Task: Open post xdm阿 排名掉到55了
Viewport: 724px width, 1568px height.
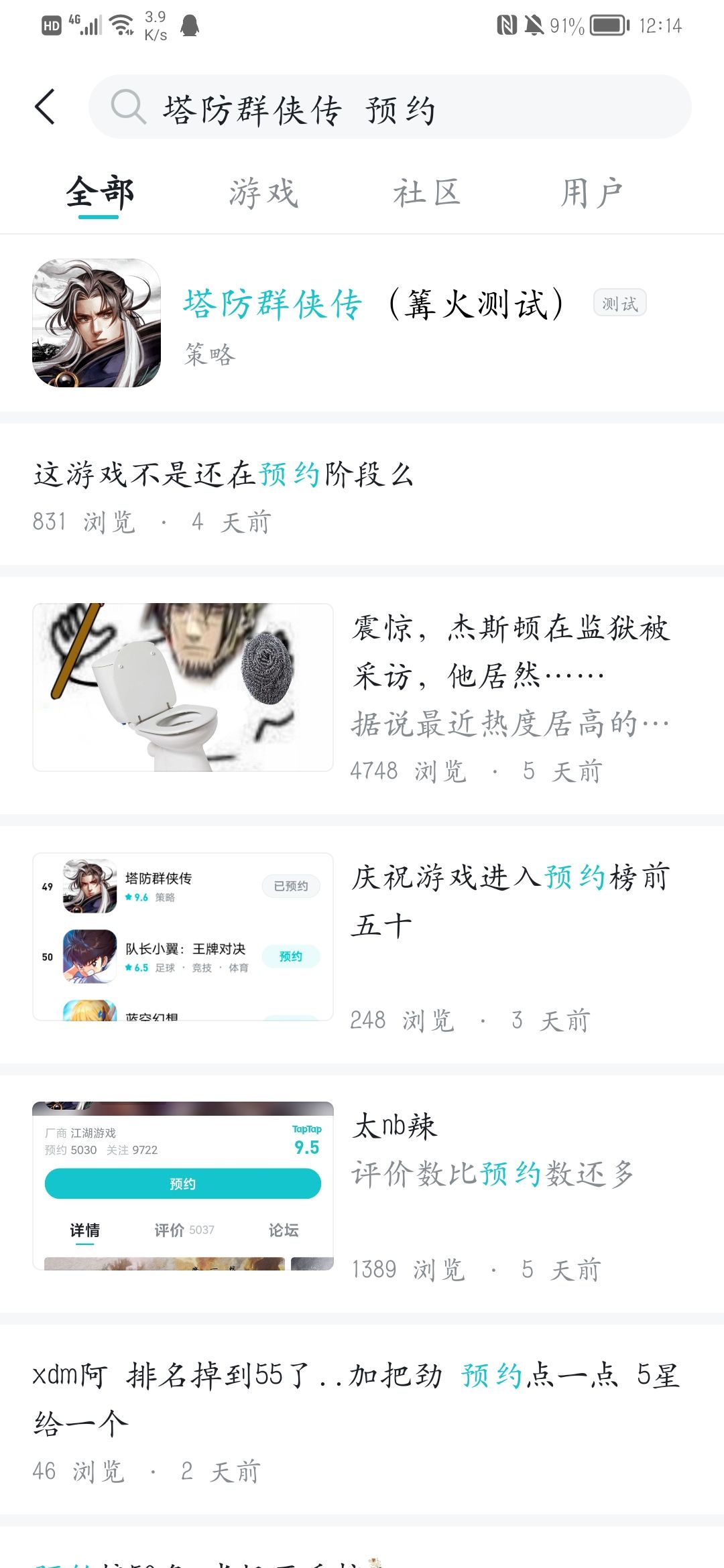Action: coord(362,1419)
